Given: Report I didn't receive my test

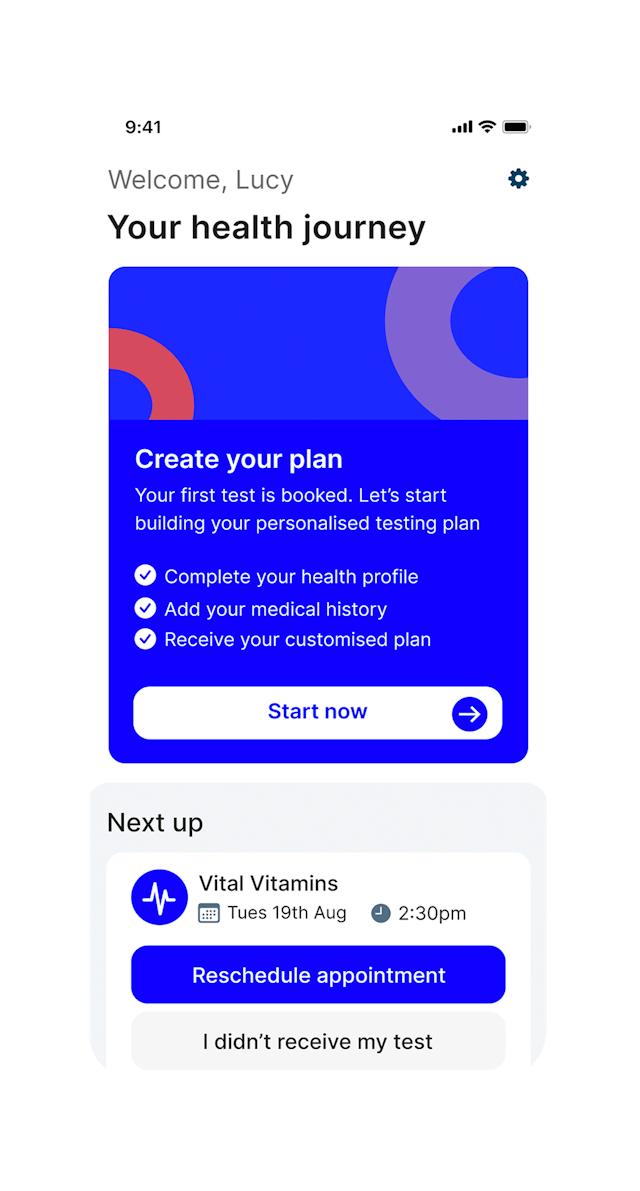Looking at the screenshot, I should 318,1041.
